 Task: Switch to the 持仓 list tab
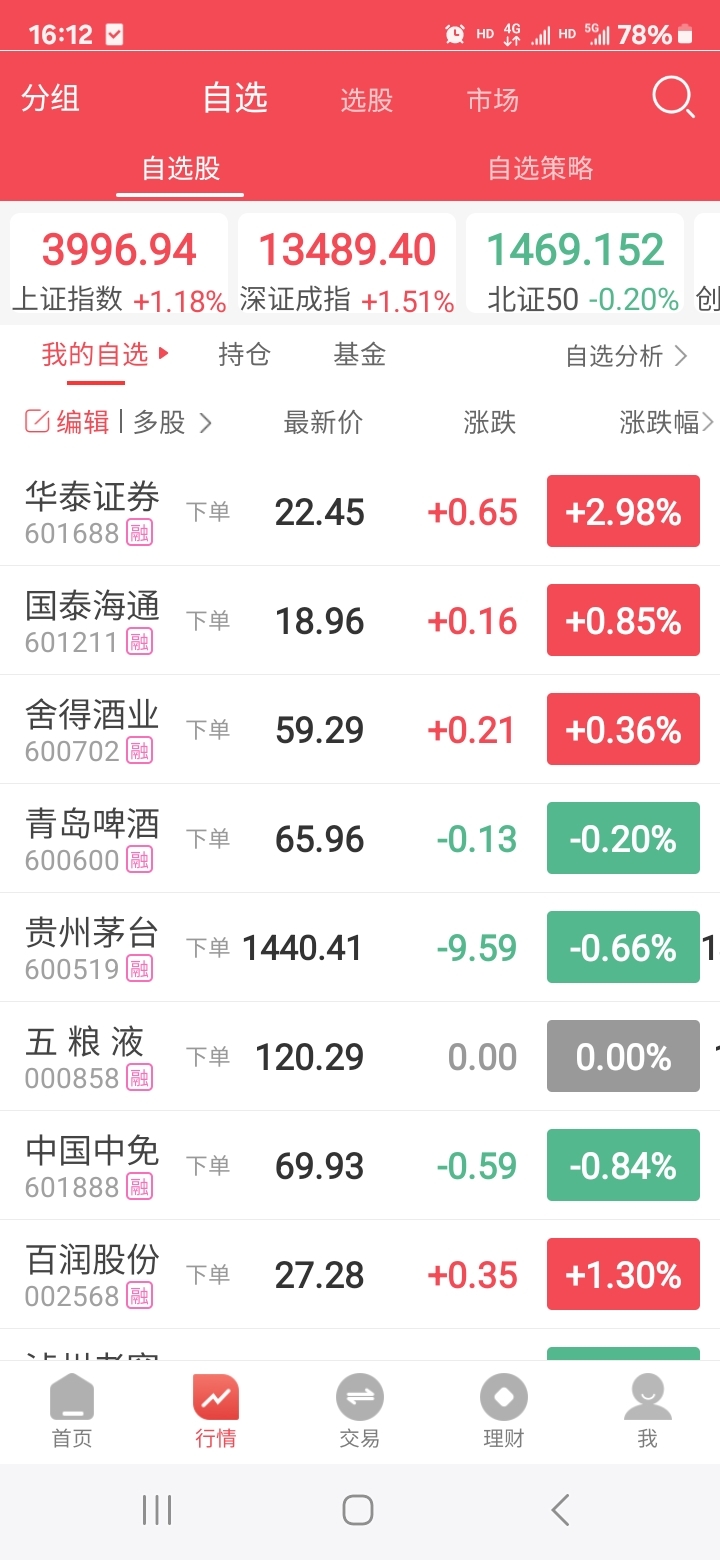pos(244,354)
